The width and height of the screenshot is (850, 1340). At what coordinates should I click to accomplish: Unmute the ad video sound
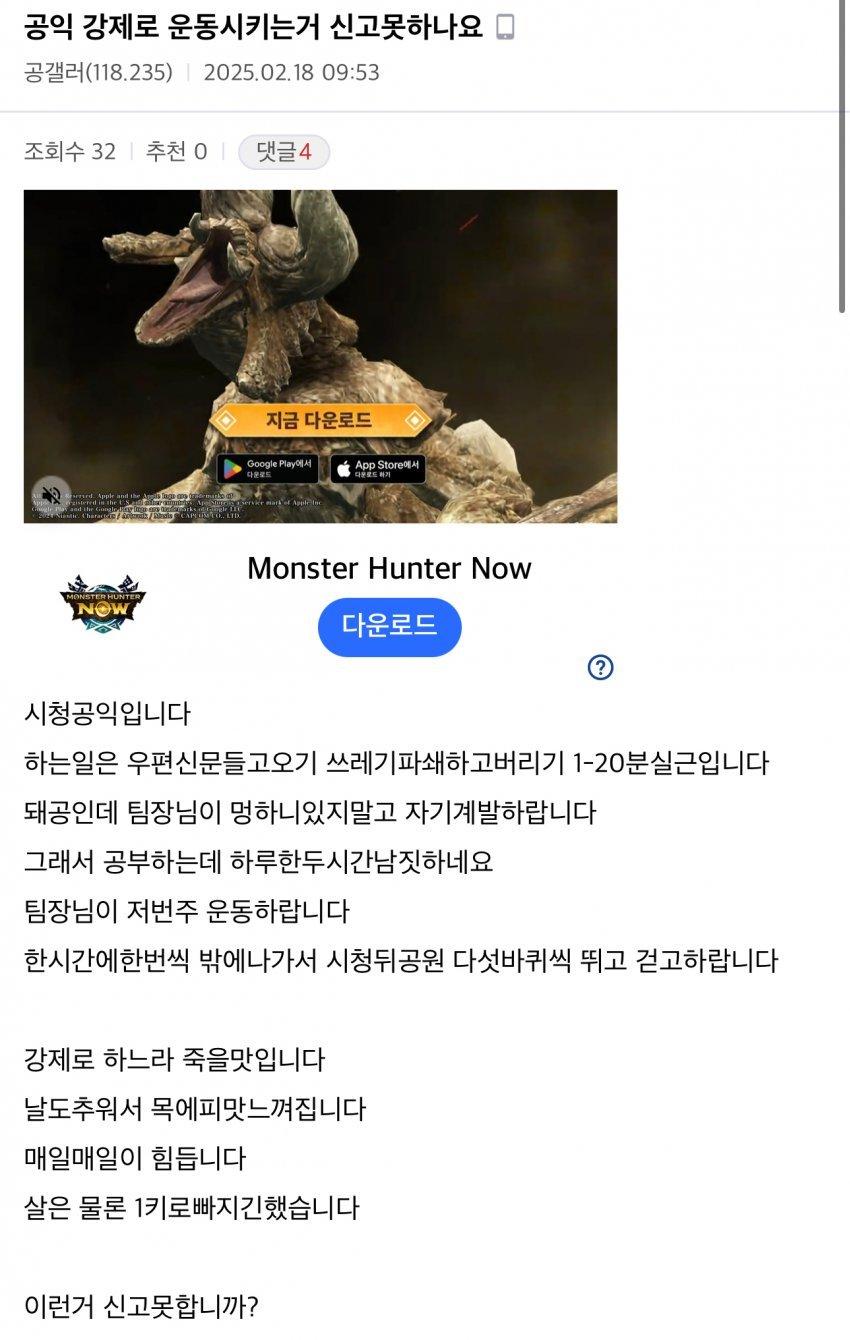[50, 495]
